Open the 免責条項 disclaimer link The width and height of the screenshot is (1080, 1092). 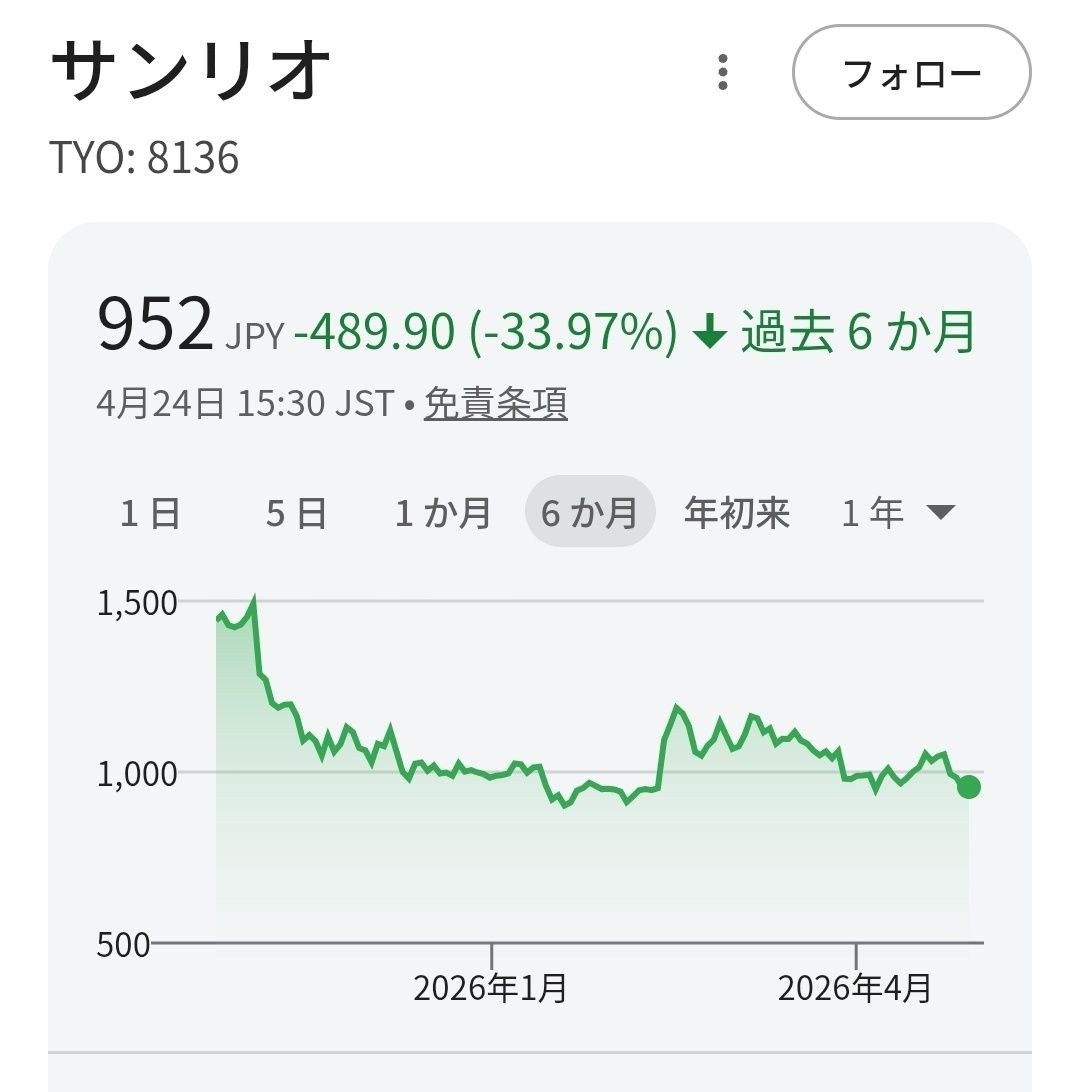point(496,404)
